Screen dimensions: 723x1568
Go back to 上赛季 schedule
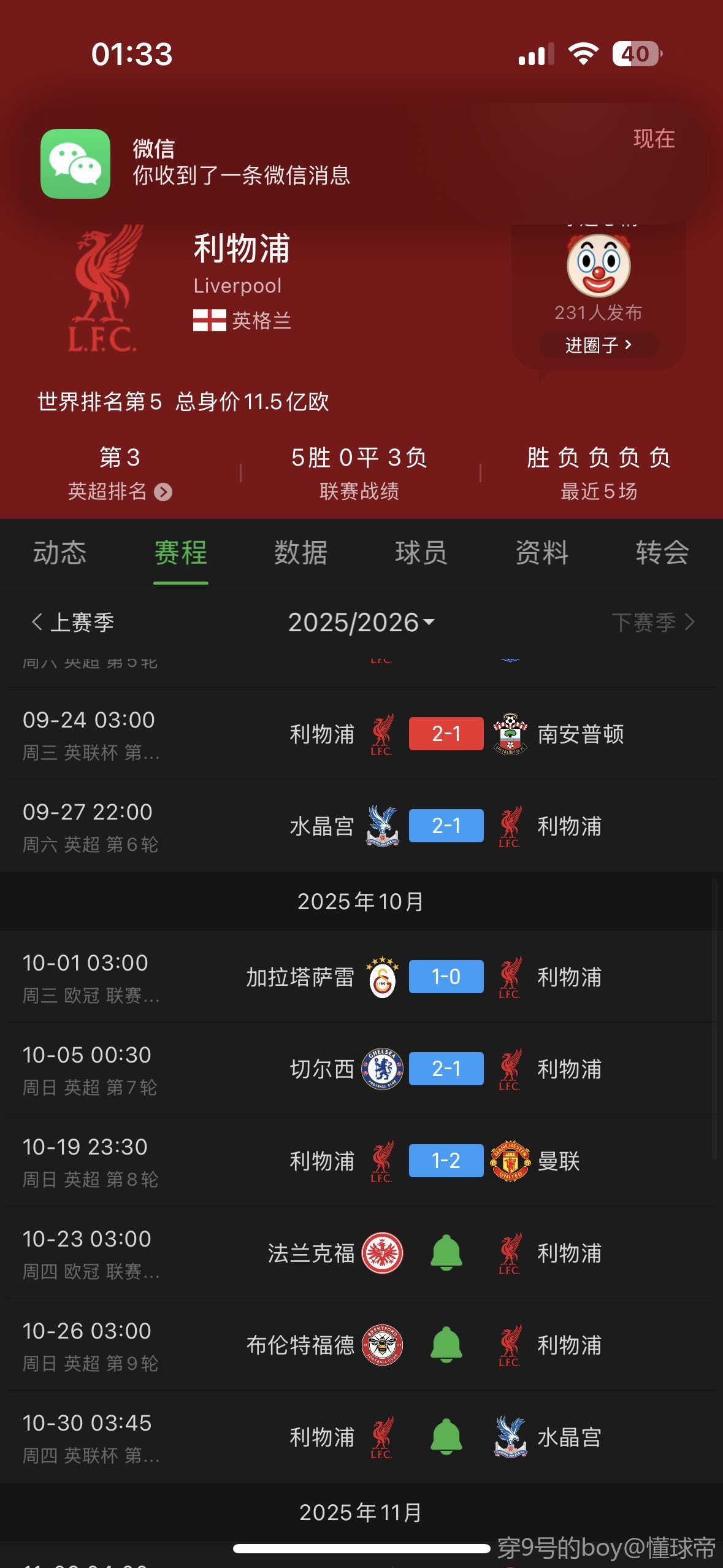click(72, 622)
